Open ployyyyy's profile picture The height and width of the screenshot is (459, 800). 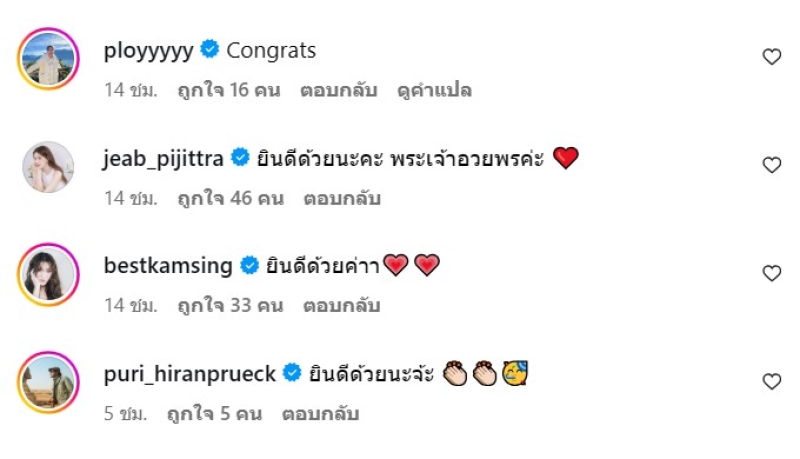click(x=48, y=58)
